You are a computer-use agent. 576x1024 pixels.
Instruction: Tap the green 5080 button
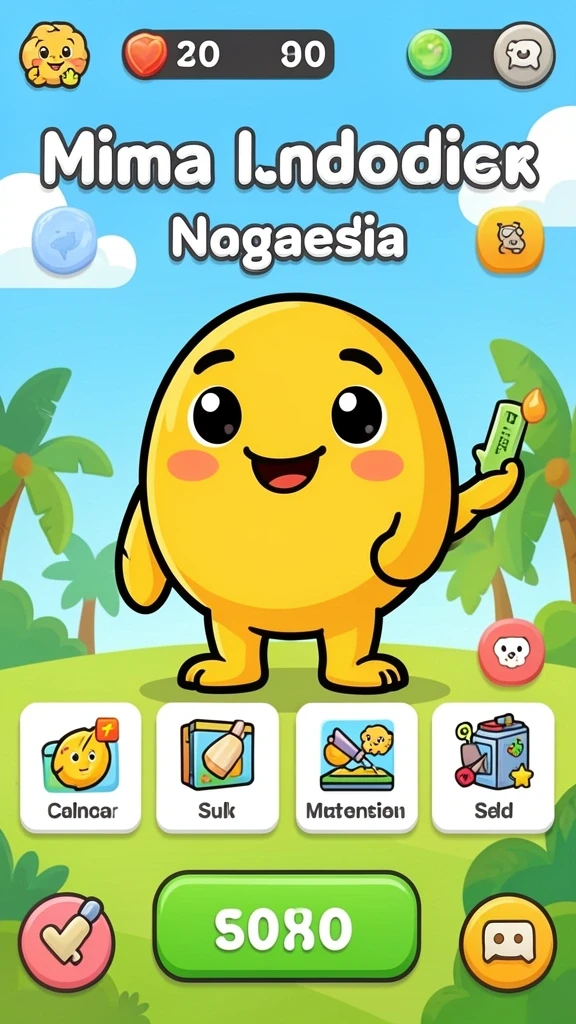tap(287, 926)
